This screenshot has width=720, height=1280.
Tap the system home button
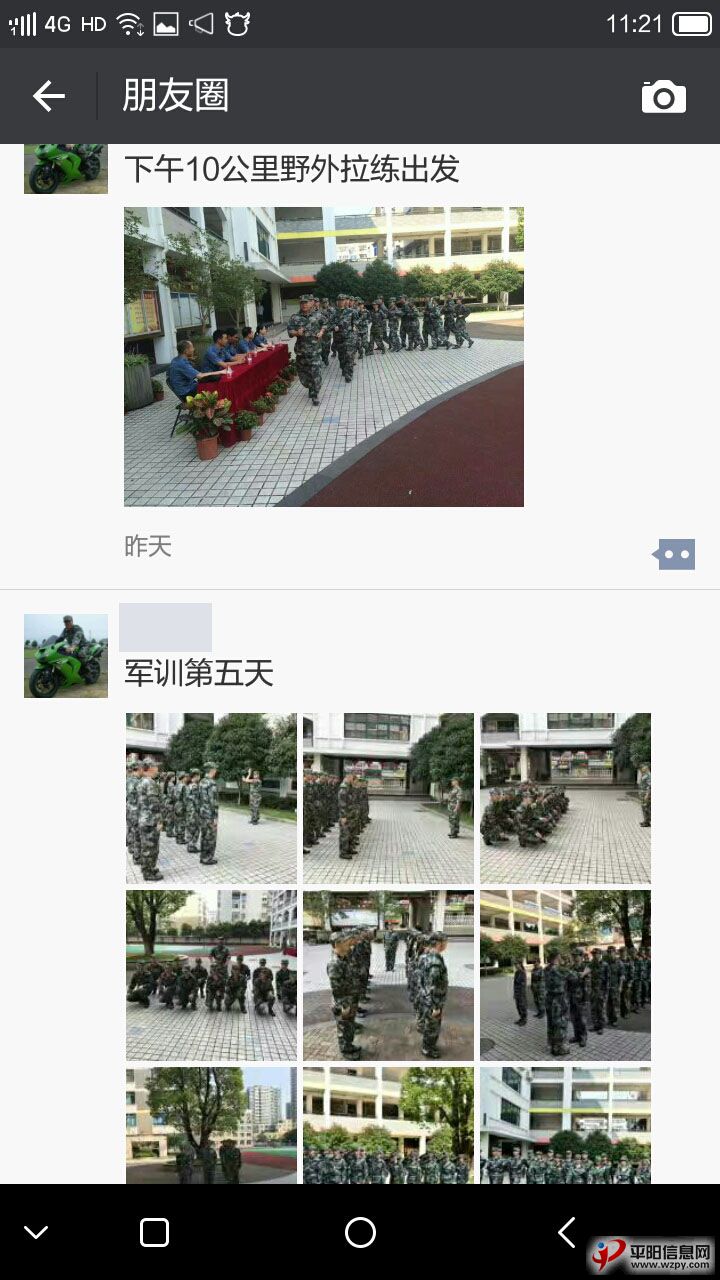pyautogui.click(x=360, y=1232)
